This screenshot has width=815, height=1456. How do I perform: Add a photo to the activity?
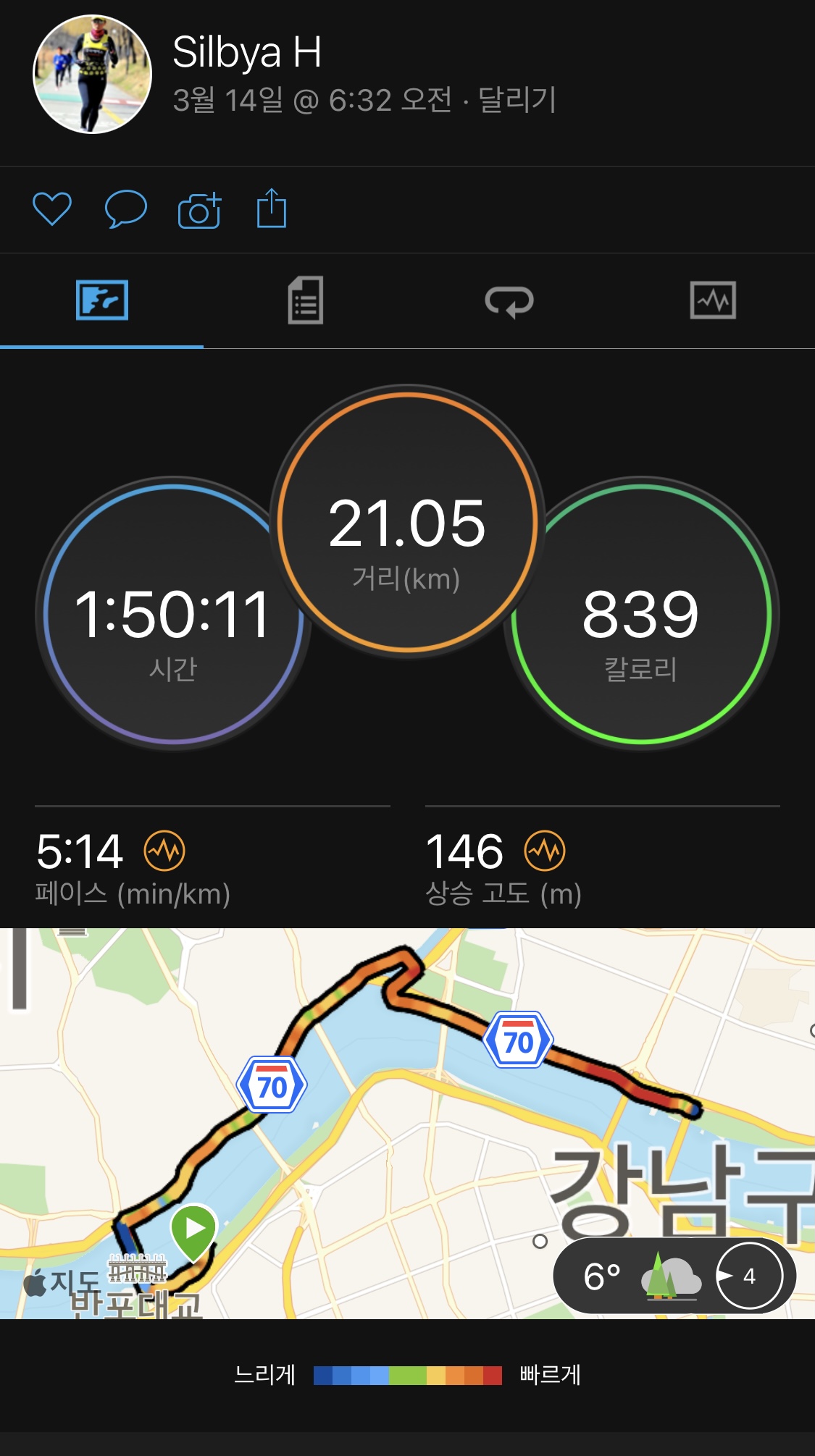coord(199,211)
